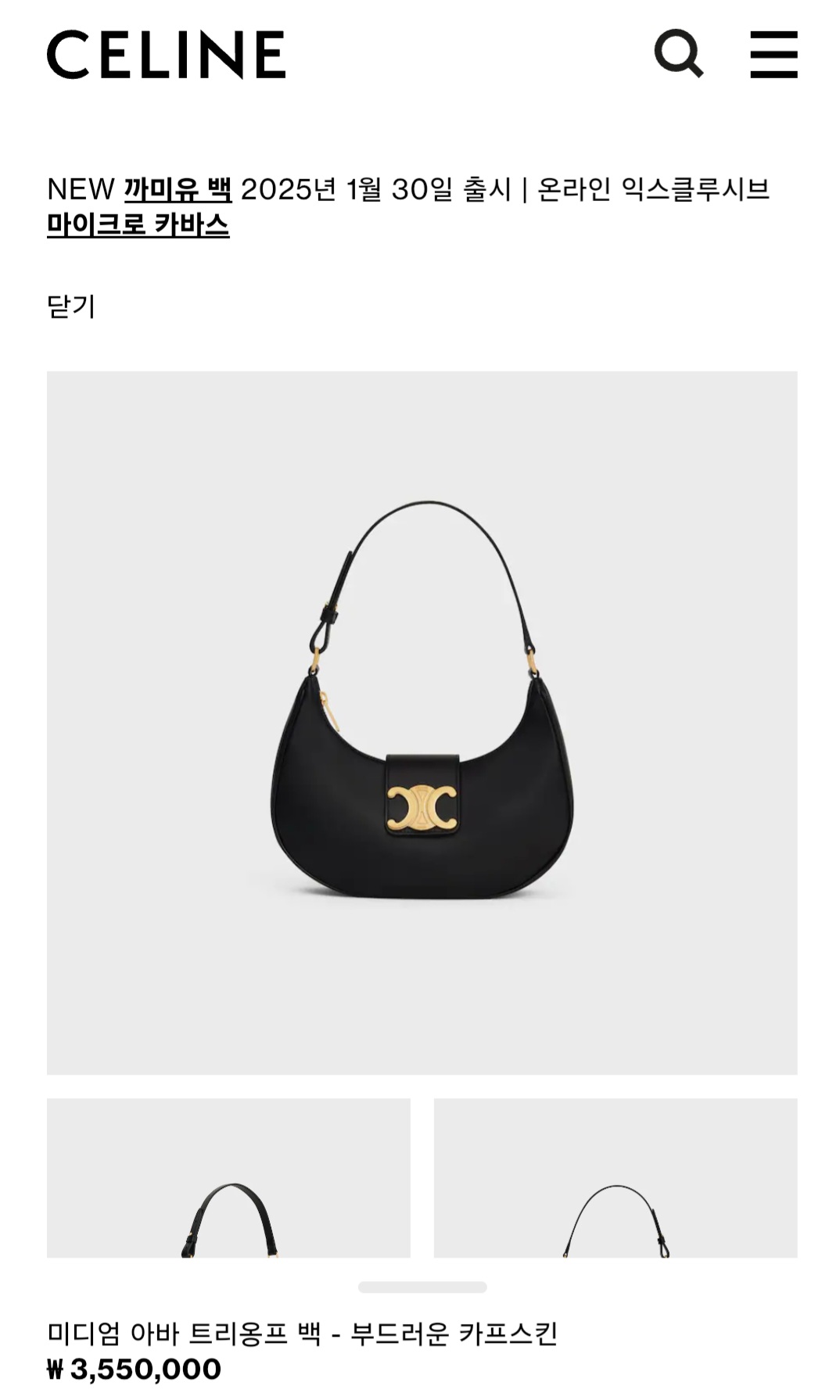Go to the CELINE homepage
This screenshot has width=840, height=1400.
pyautogui.click(x=166, y=55)
